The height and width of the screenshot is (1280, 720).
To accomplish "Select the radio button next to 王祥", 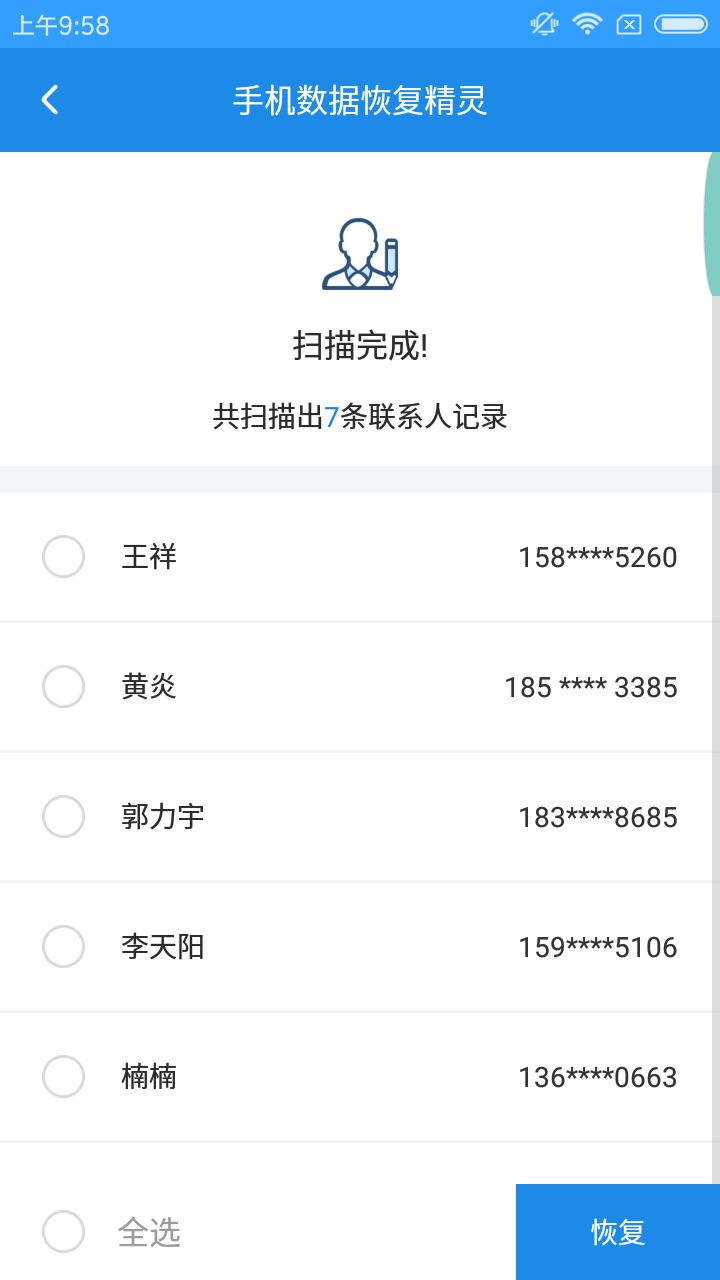I will point(63,557).
